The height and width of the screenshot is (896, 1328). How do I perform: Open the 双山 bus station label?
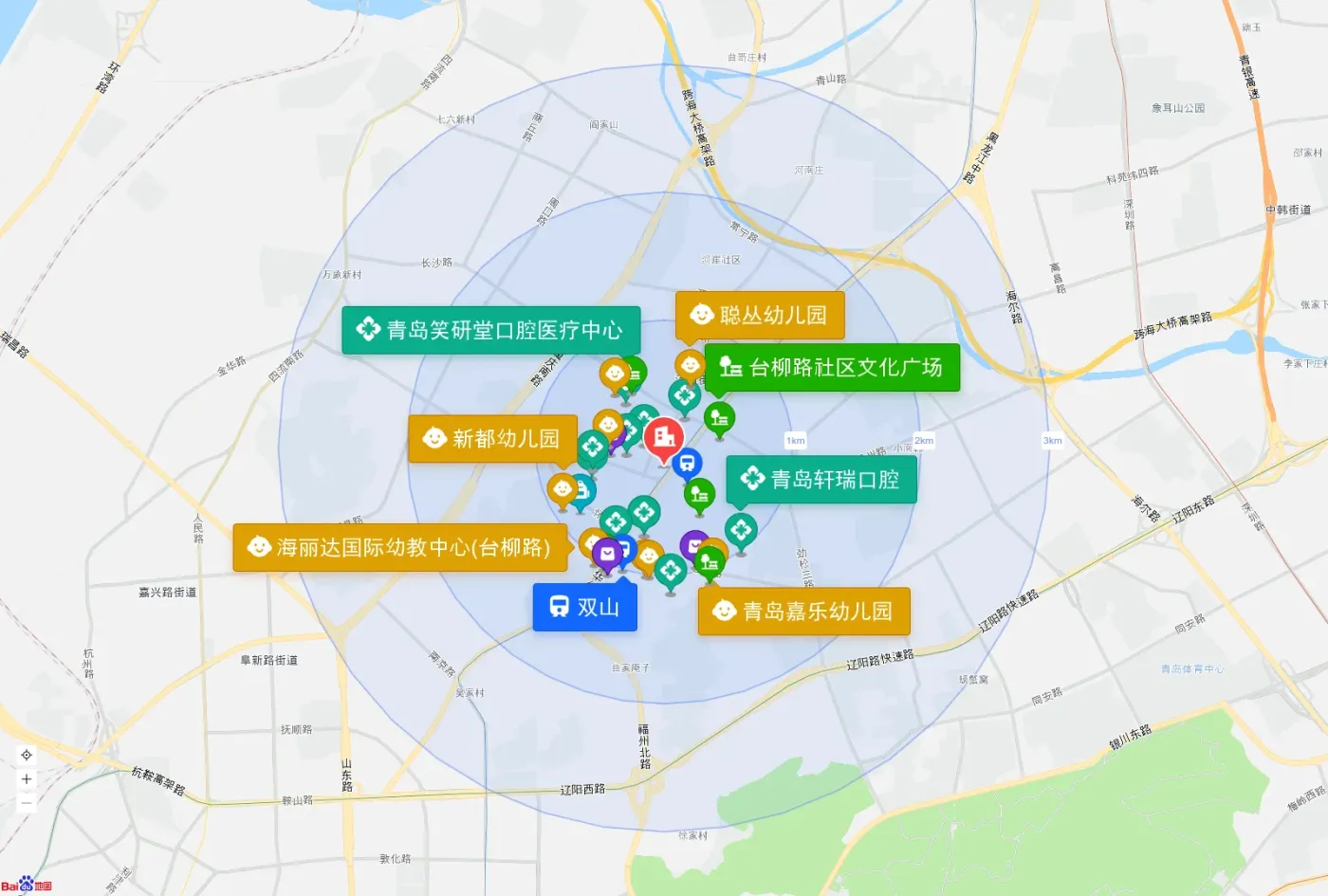(x=584, y=607)
